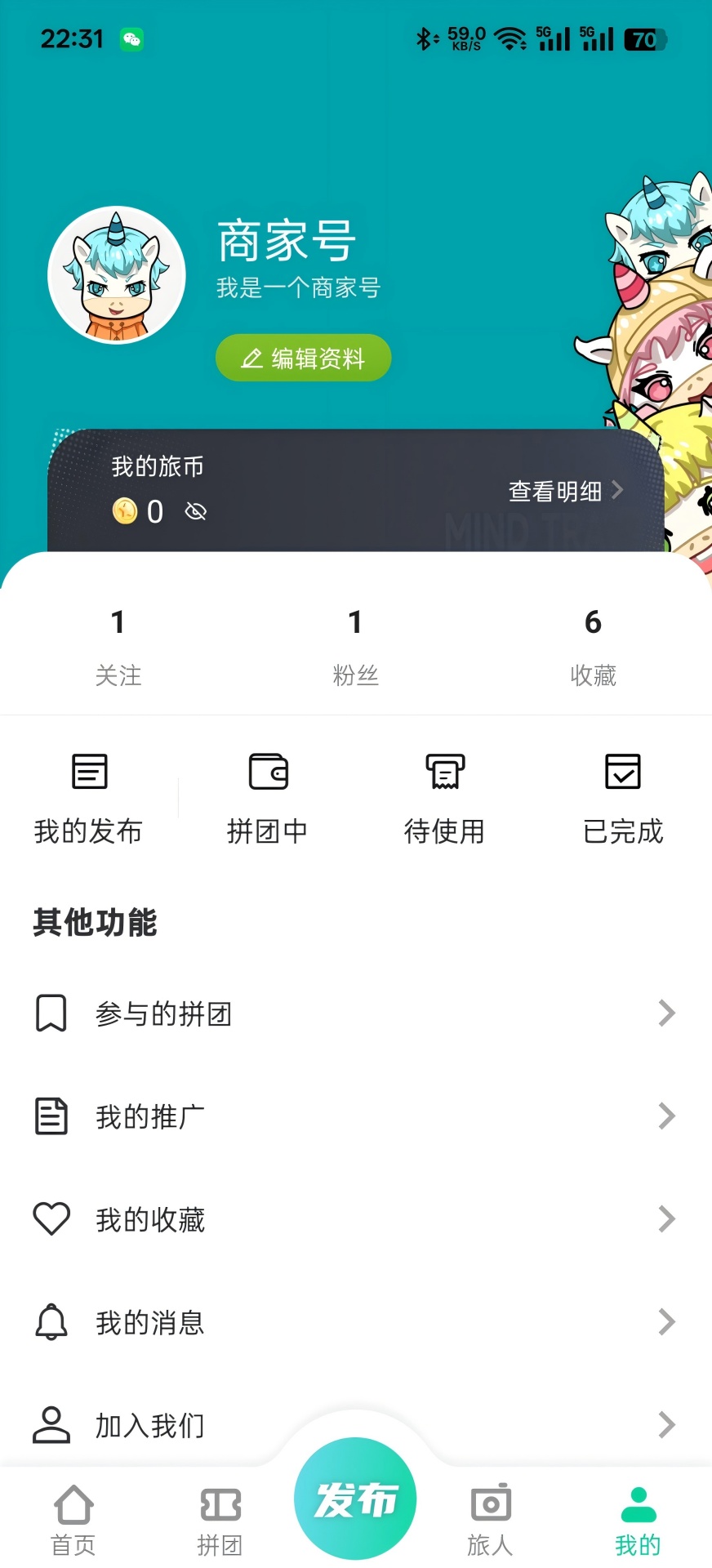Tap the 我的消息 bell icon
Image resolution: width=712 pixels, height=1568 pixels.
tap(51, 1322)
